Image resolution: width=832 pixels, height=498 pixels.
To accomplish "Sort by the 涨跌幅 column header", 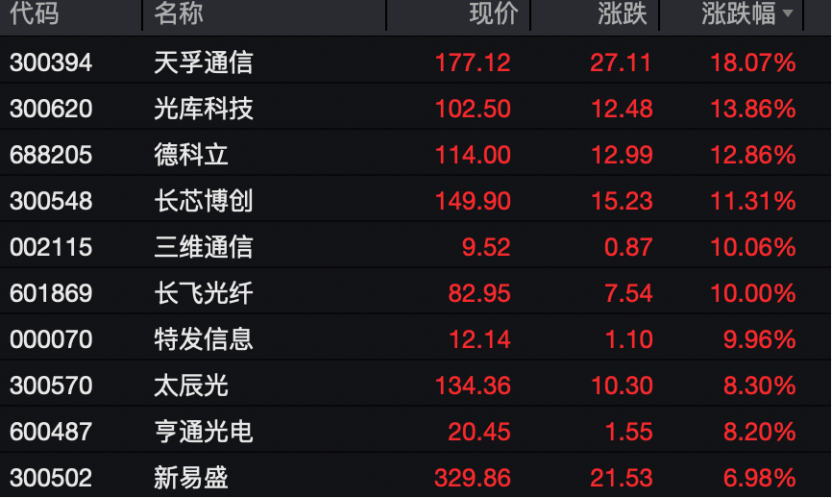I will click(x=746, y=14).
